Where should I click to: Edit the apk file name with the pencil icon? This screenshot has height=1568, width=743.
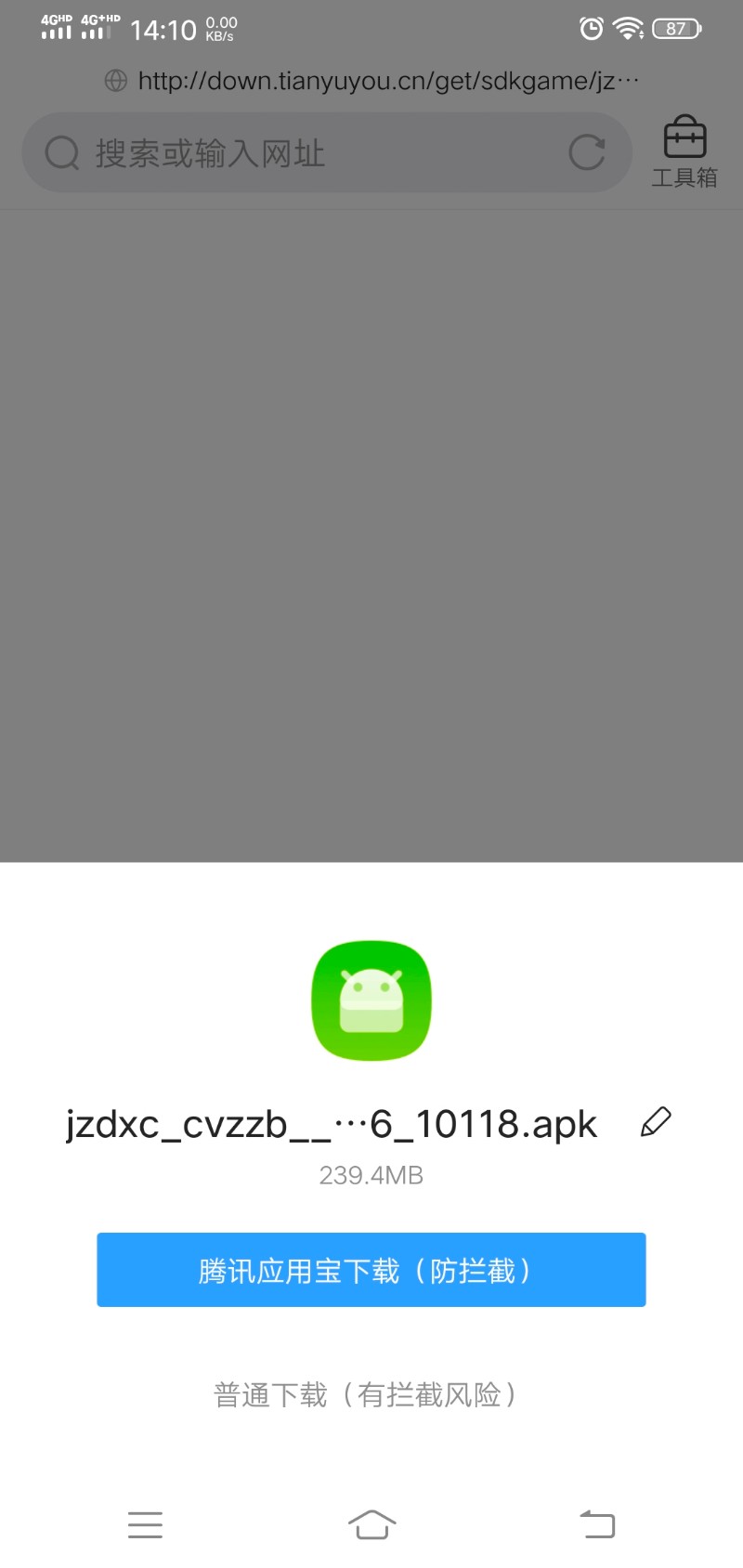[x=656, y=1122]
